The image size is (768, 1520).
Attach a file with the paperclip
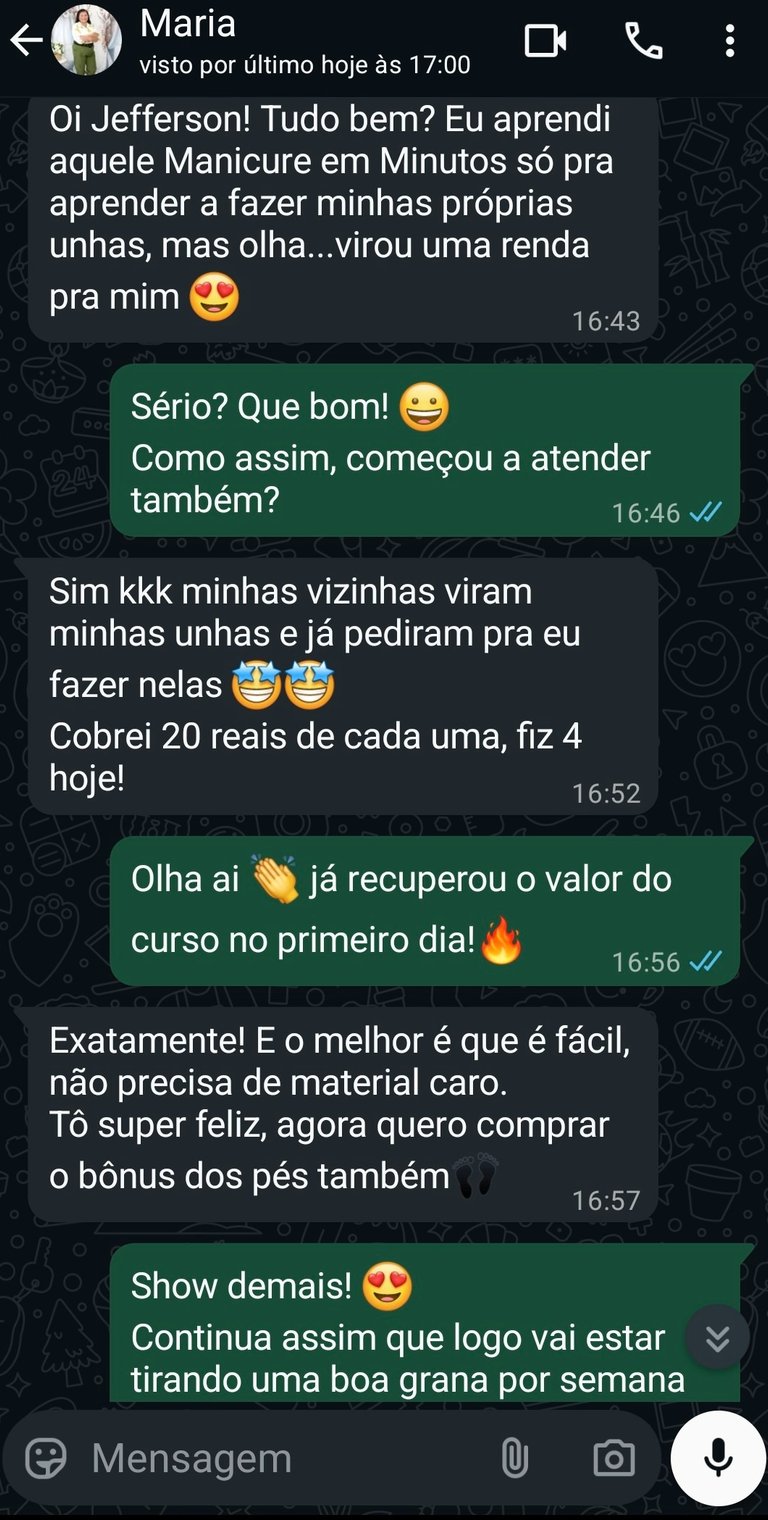[514, 1459]
